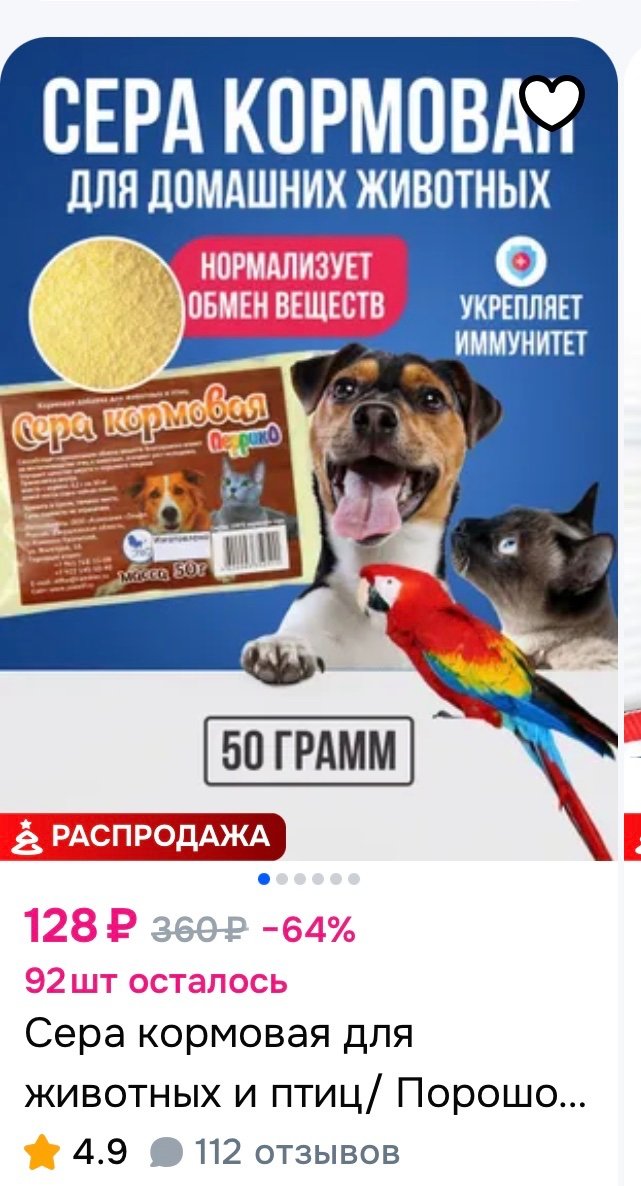641x1186 pixels.
Task: Add Сера кормовая to favorites with heart
Action: pyautogui.click(x=553, y=102)
